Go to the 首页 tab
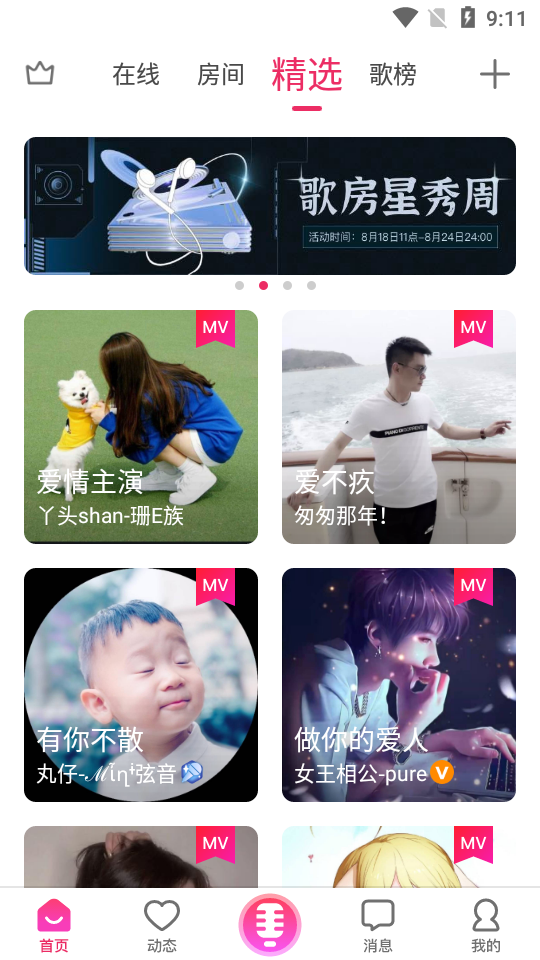 54,926
